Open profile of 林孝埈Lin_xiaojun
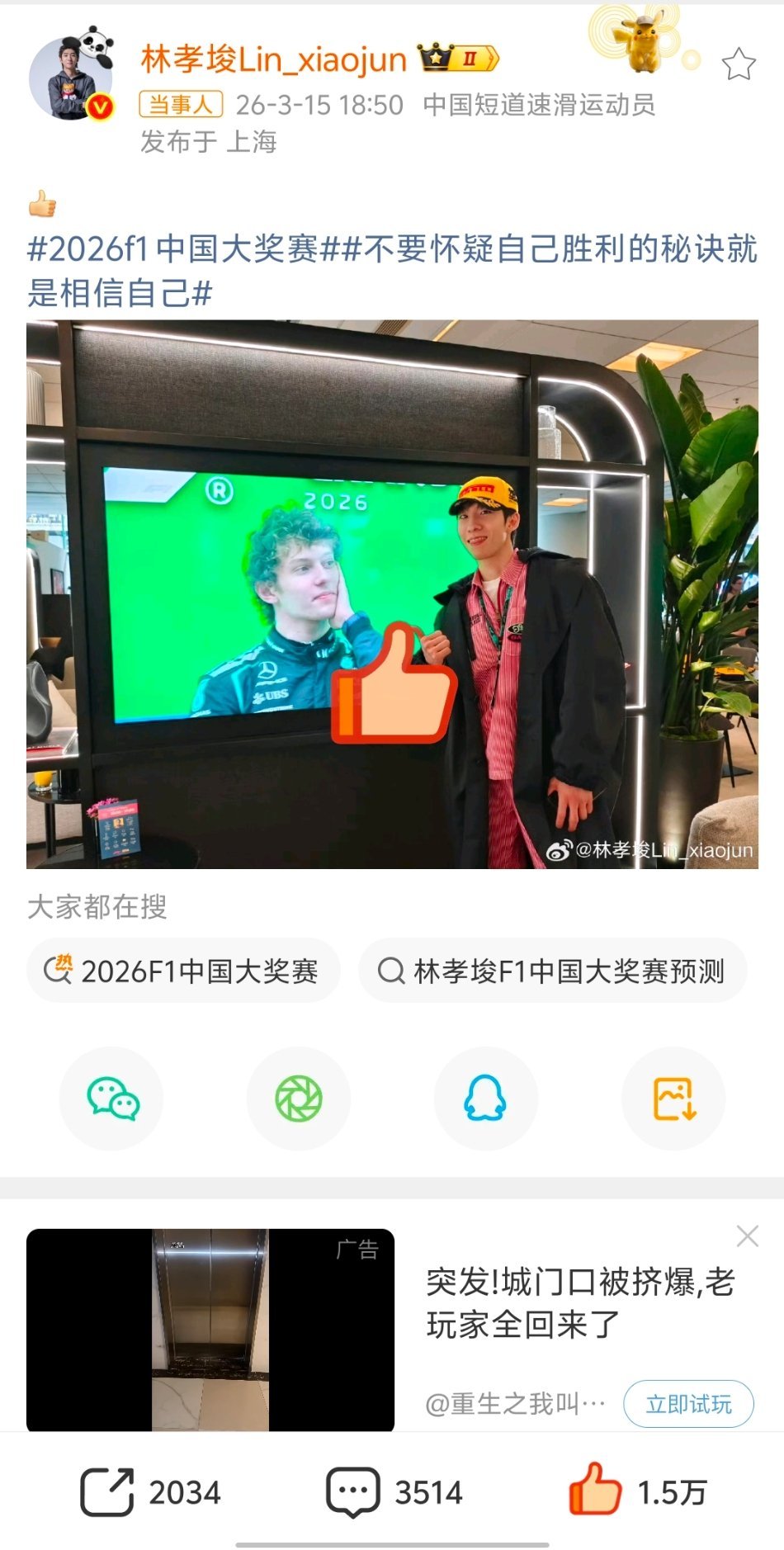Image resolution: width=784 pixels, height=1550 pixels. pos(272,59)
